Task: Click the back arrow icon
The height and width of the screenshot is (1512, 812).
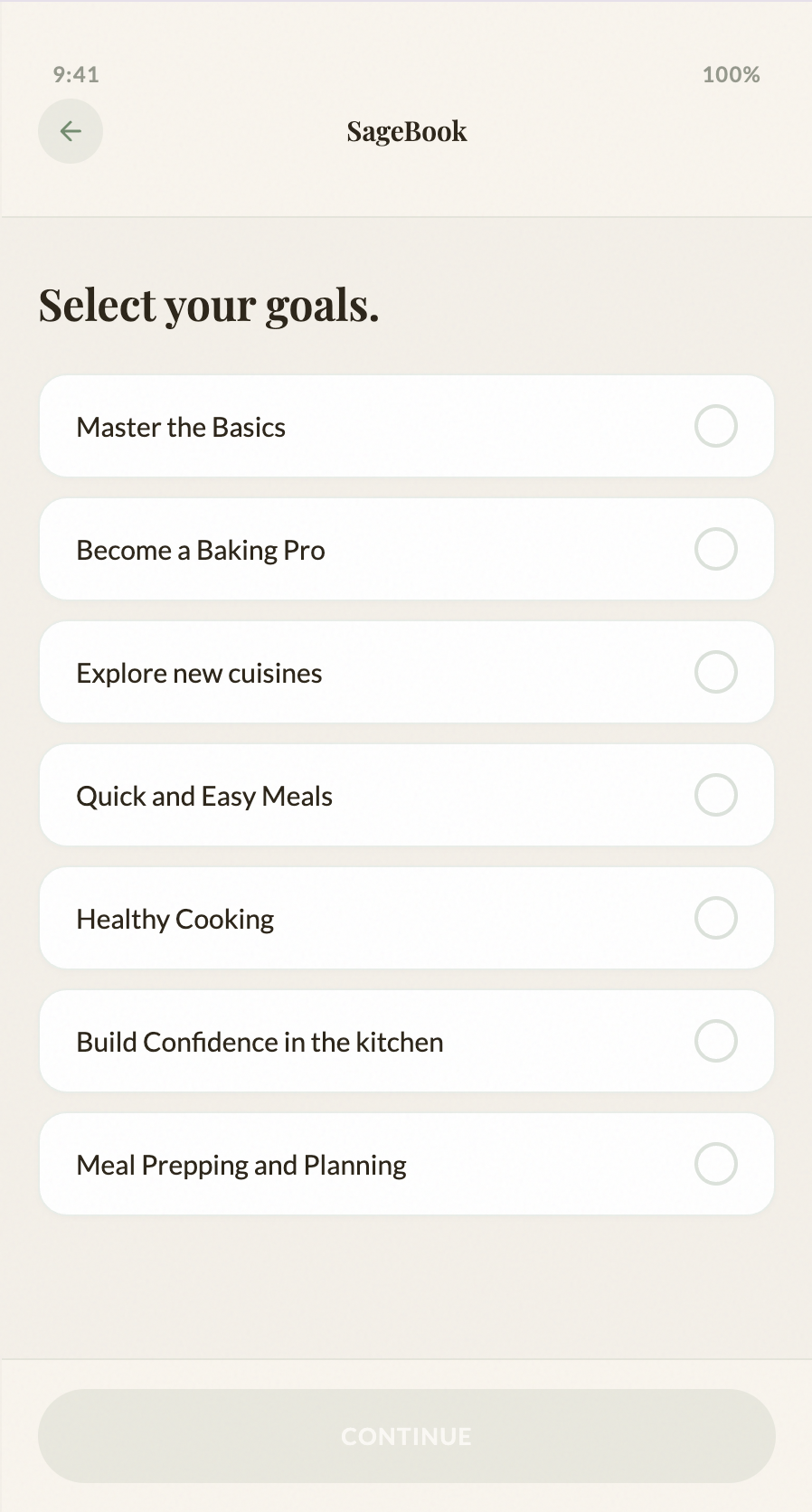Action: point(71,131)
